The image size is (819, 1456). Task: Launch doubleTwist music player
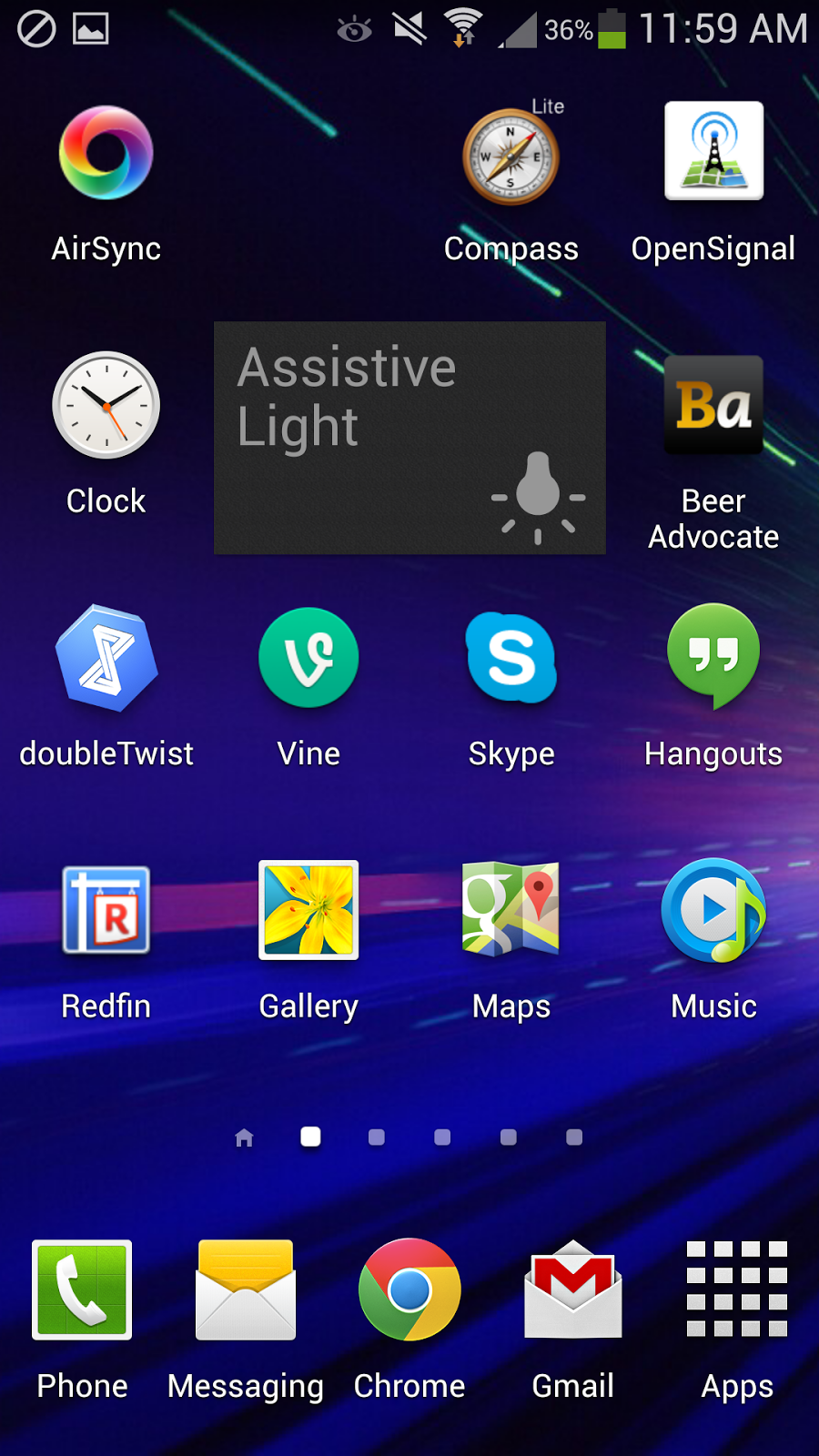(106, 658)
